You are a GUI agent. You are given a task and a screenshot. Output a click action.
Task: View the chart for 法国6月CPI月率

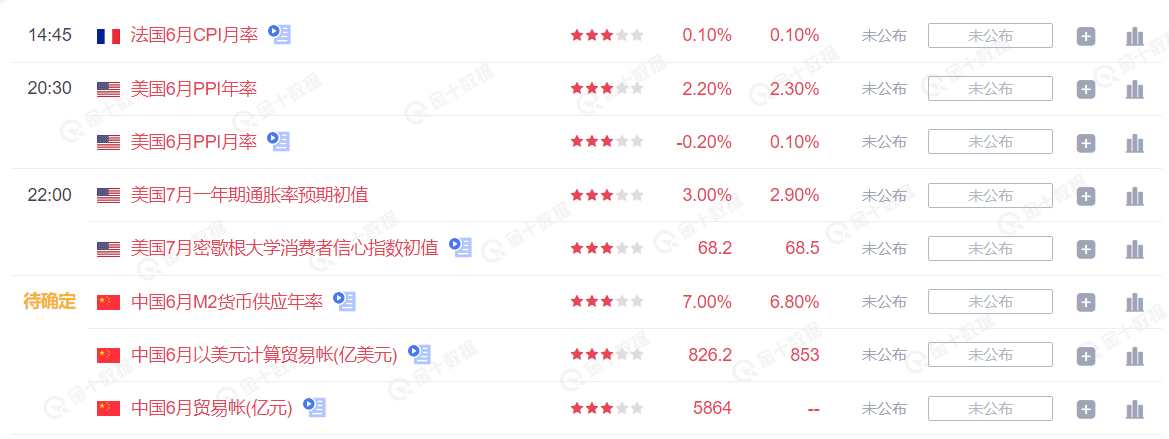point(1134,36)
